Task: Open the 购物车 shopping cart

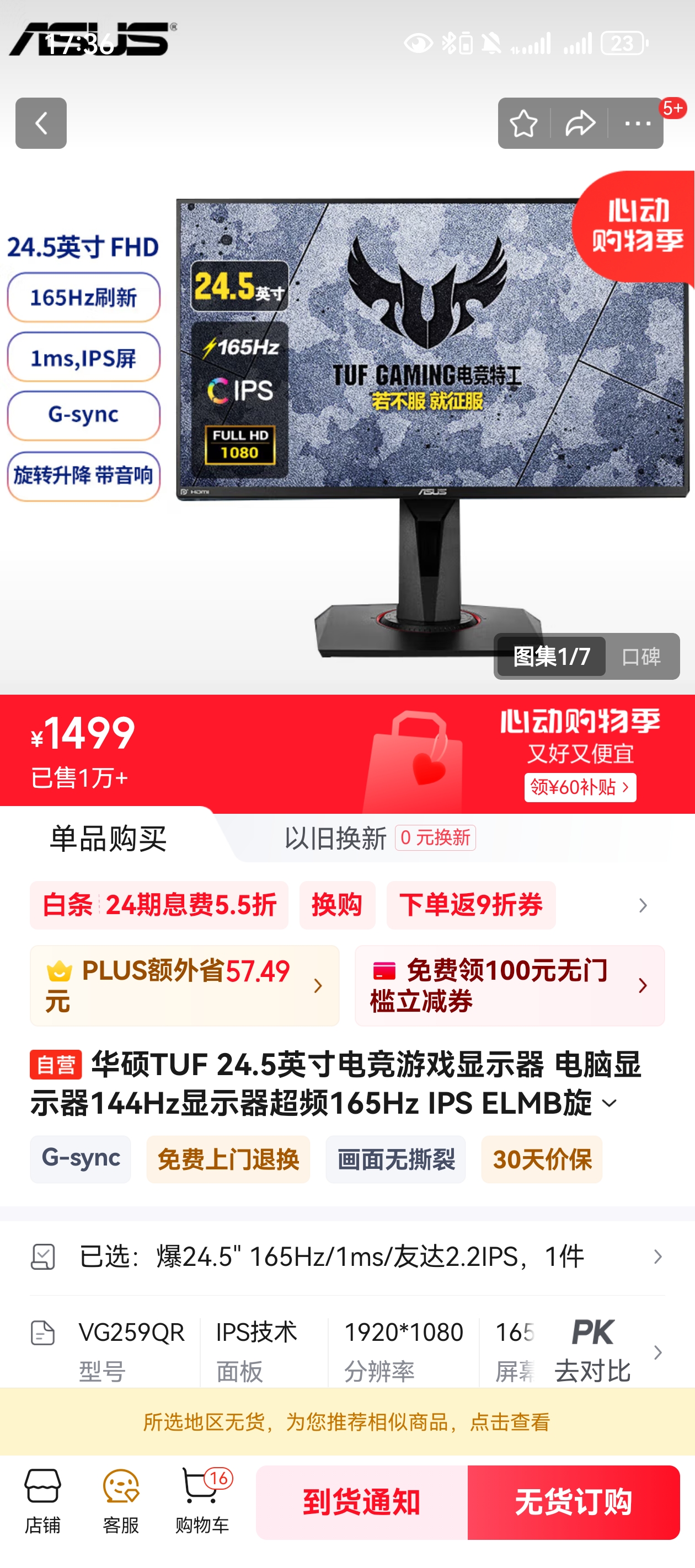Action: (202, 1501)
